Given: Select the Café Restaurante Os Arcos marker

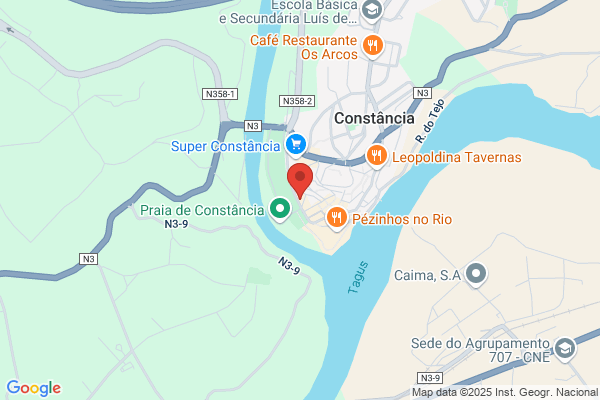Looking at the screenshot, I should [373, 47].
